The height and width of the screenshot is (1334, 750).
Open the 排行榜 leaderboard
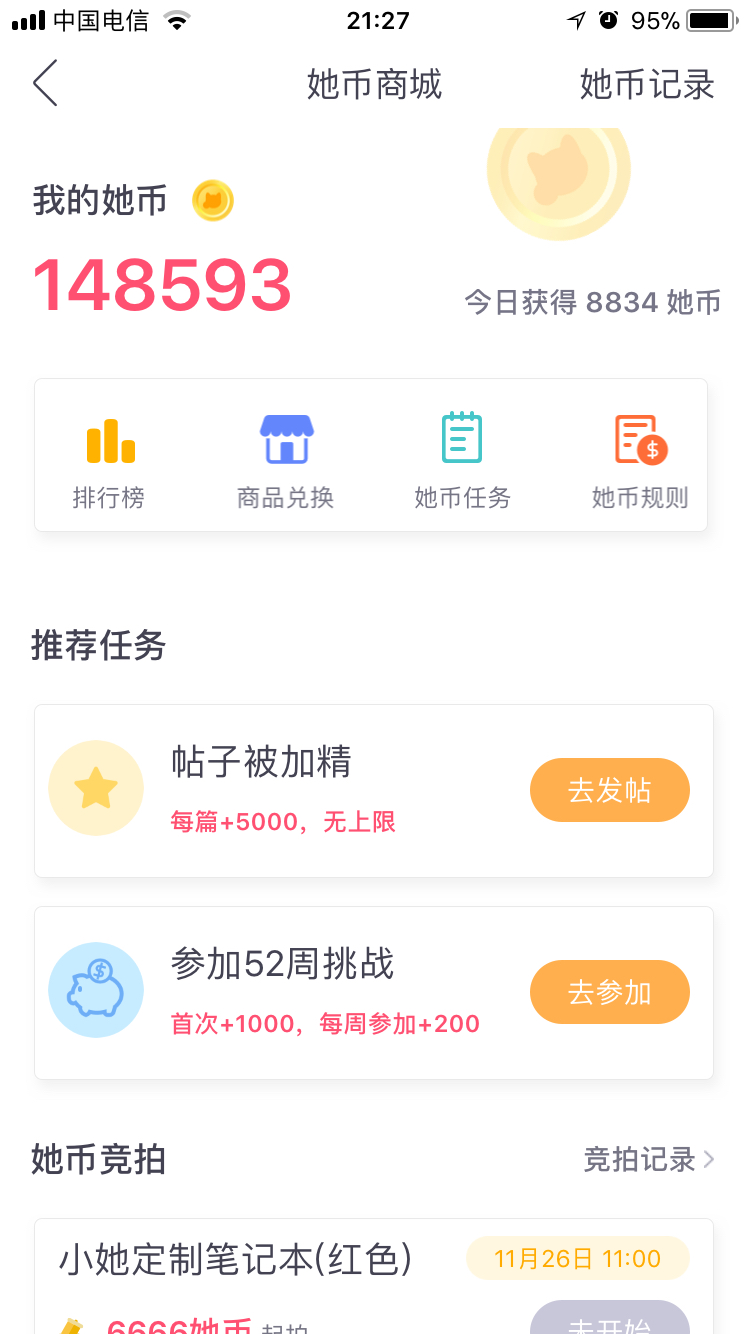[x=109, y=462]
